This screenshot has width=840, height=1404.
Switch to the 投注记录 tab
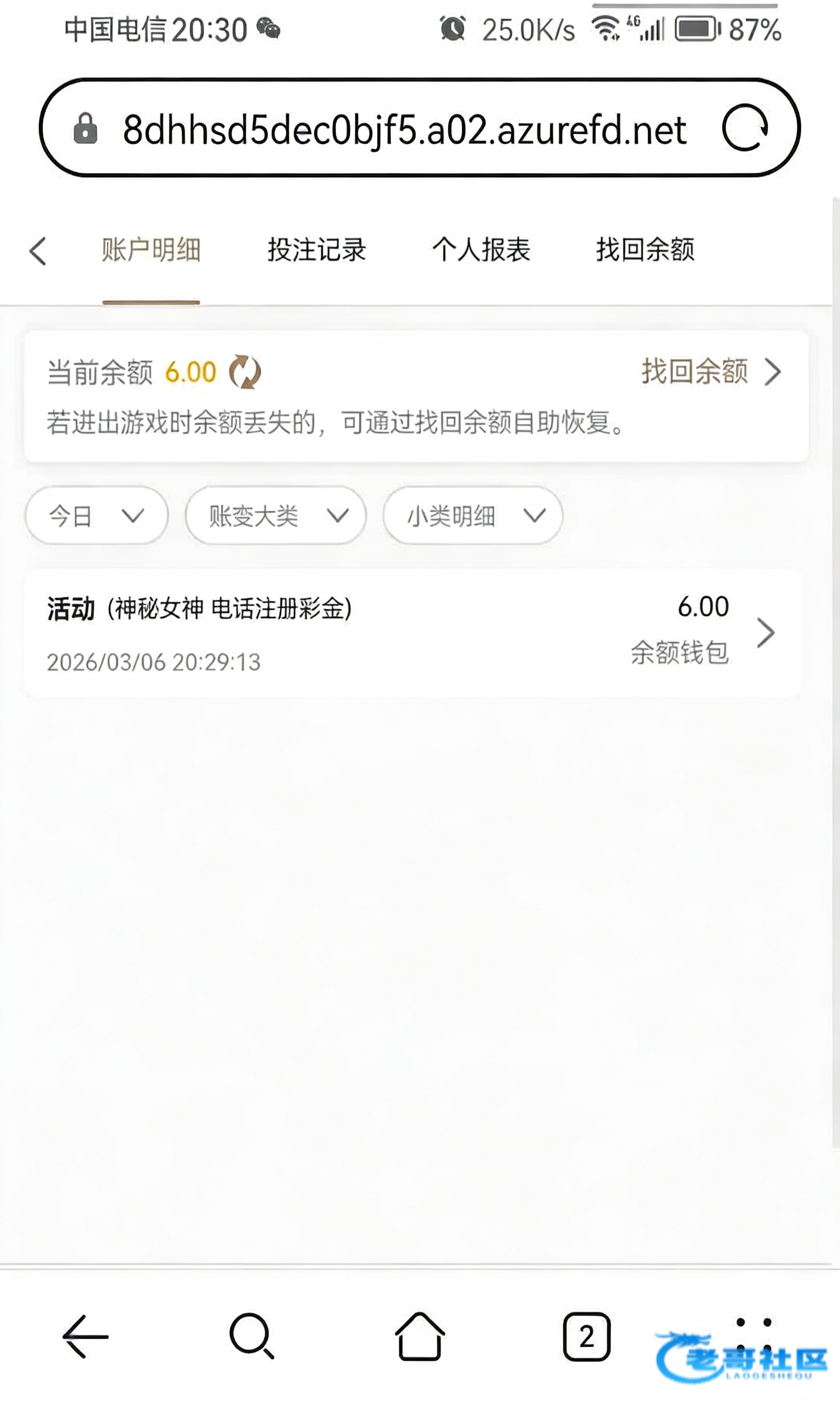coord(316,250)
